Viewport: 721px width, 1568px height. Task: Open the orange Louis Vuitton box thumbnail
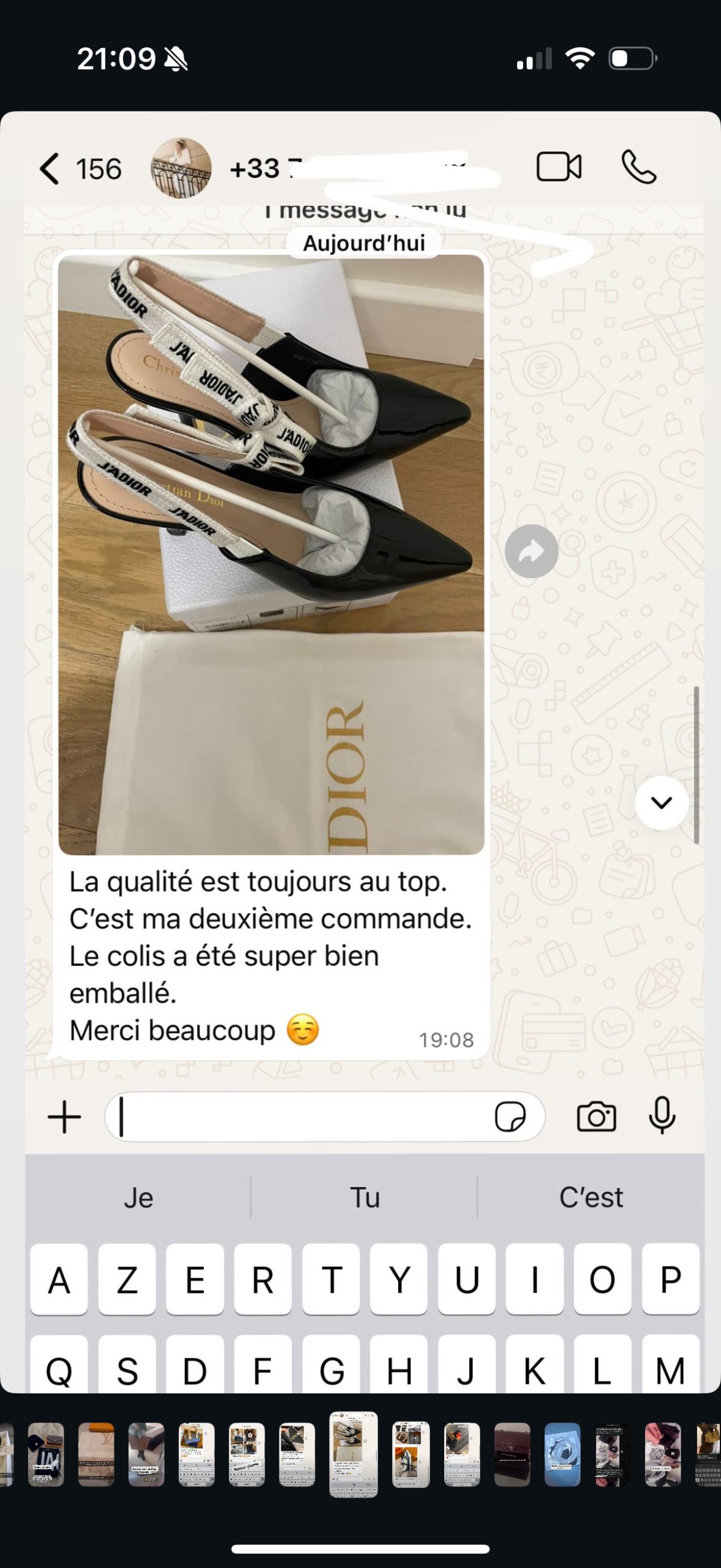tap(96, 1454)
